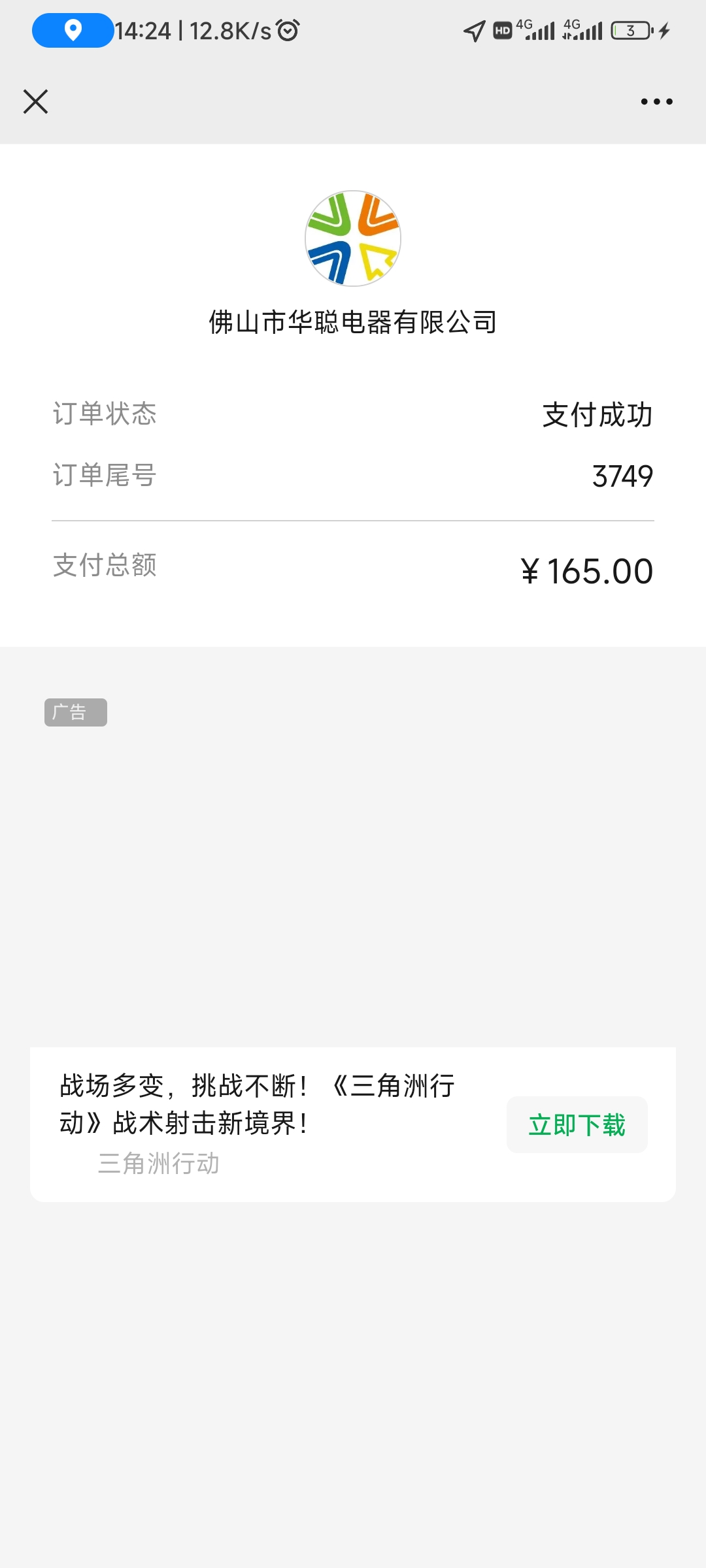Screen dimensions: 706x1568
Task: Open the three-dot overflow menu
Action: coord(656,102)
